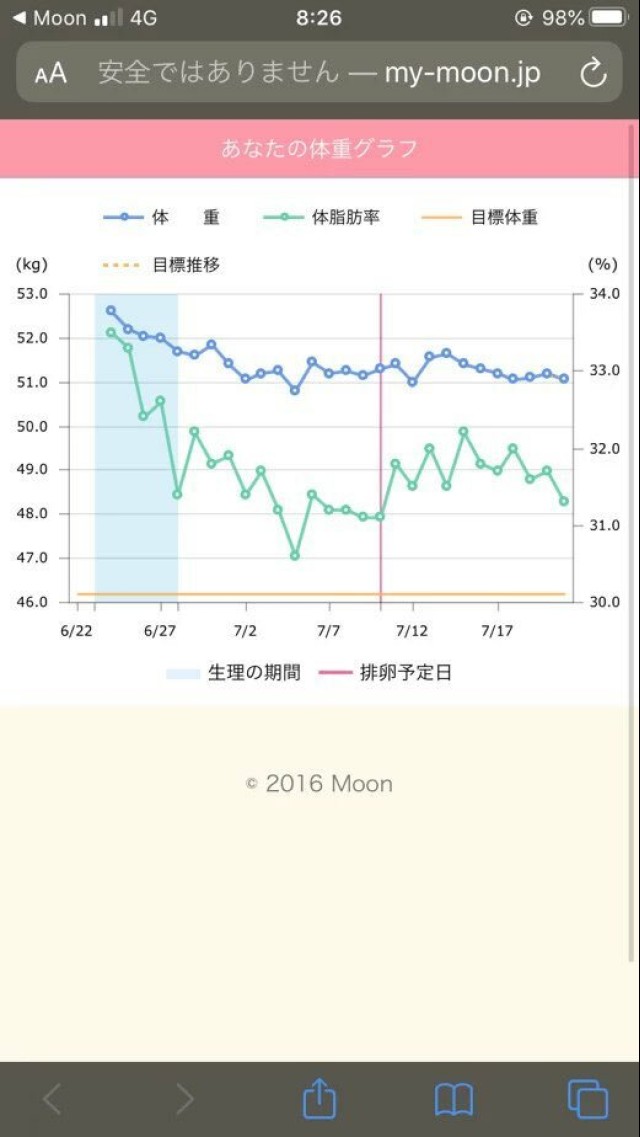Toggle the 体重 series in the legend
The height and width of the screenshot is (1137, 640).
pyautogui.click(x=163, y=217)
